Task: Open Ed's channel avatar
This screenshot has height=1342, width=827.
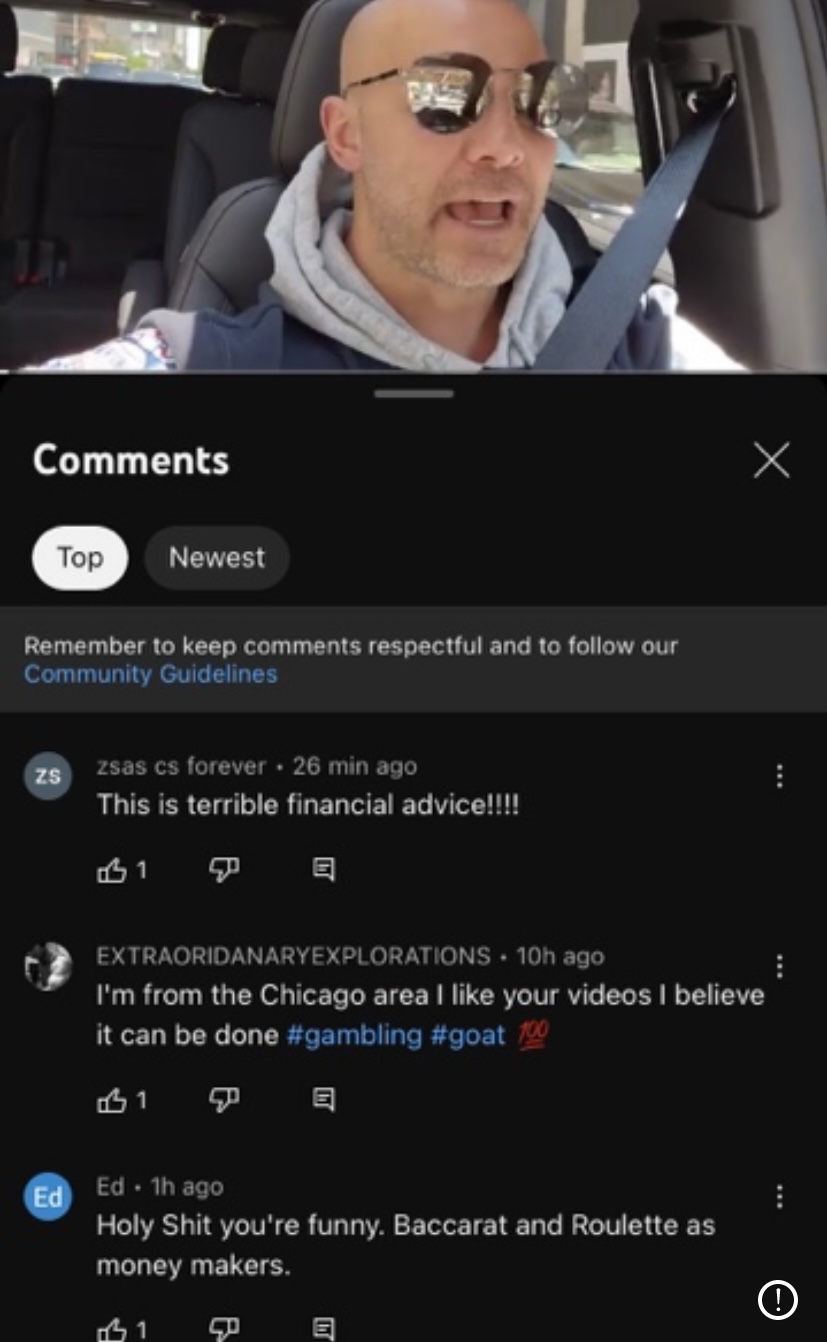Action: (x=48, y=1197)
